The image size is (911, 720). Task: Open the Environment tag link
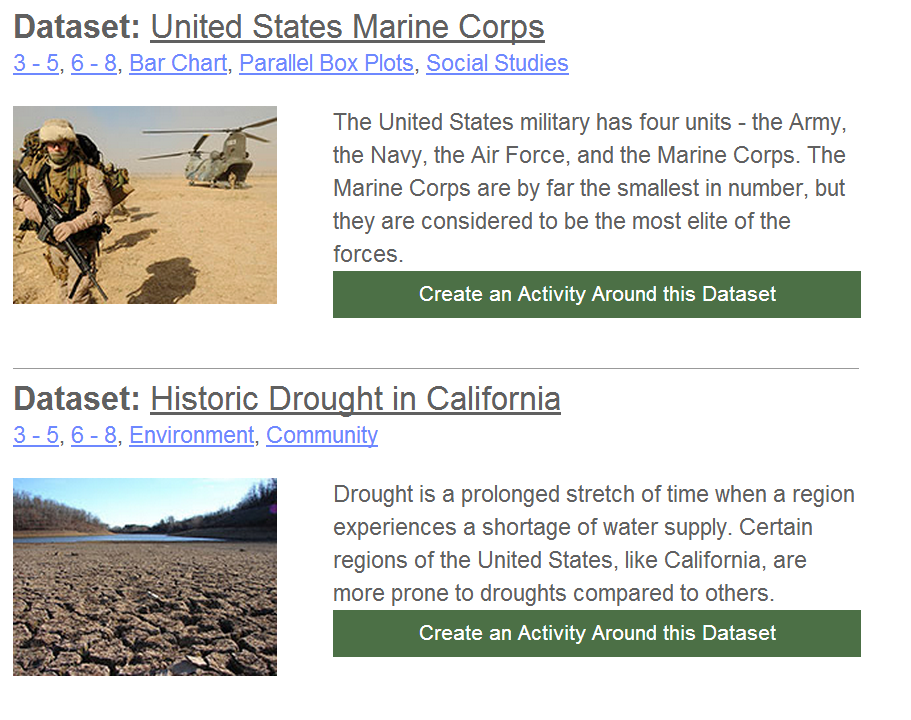coord(191,435)
